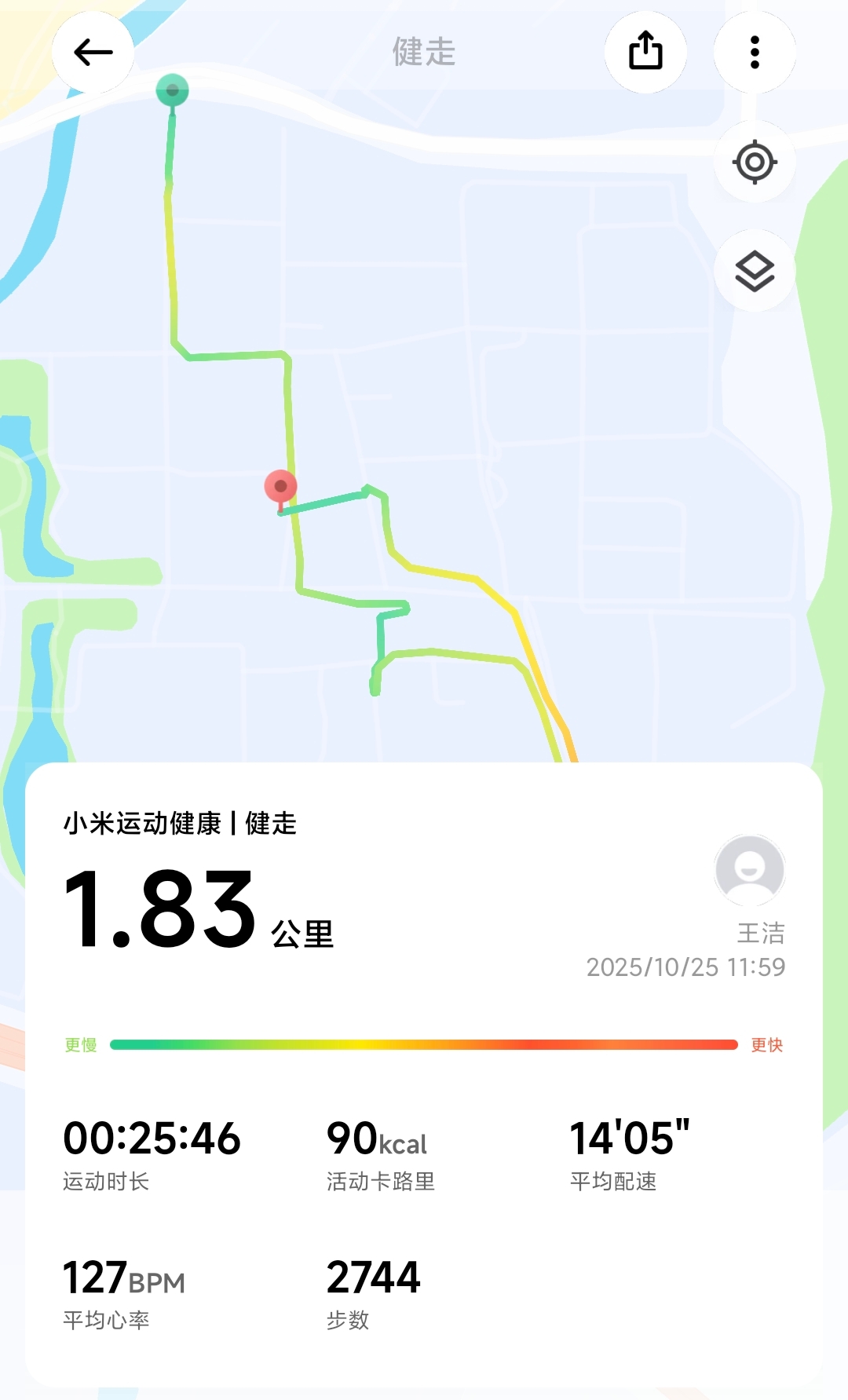Go back using the arrow button
Image resolution: width=848 pixels, height=1400 pixels.
pyautogui.click(x=93, y=53)
